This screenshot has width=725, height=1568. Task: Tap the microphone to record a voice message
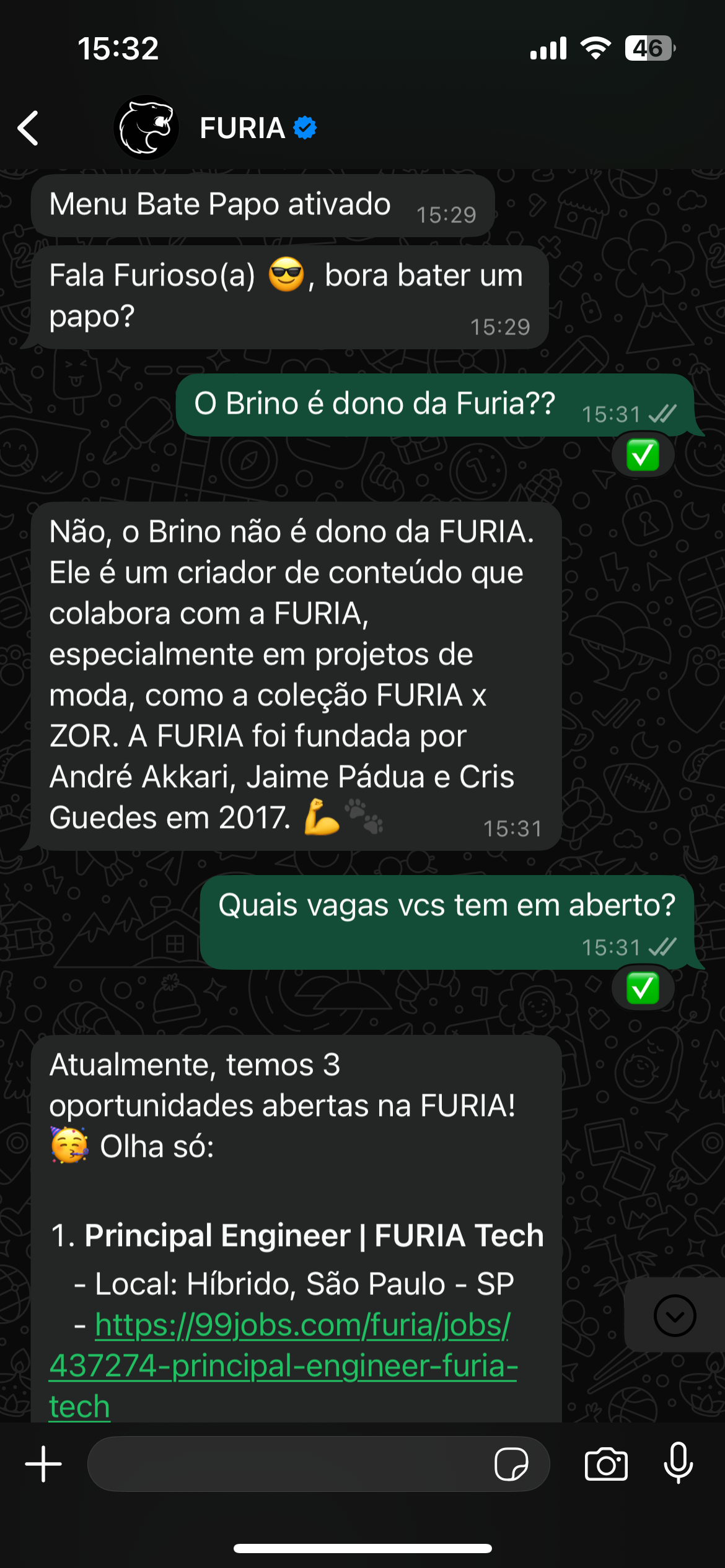[678, 1464]
